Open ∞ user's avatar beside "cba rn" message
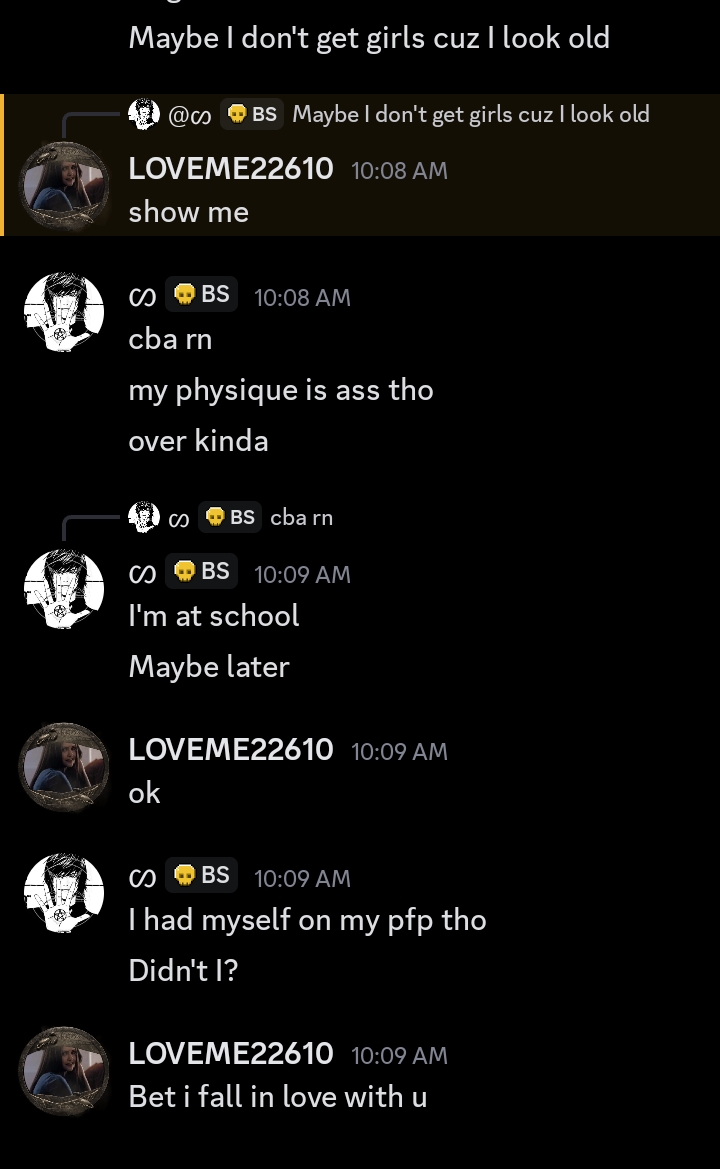 pyautogui.click(x=65, y=313)
